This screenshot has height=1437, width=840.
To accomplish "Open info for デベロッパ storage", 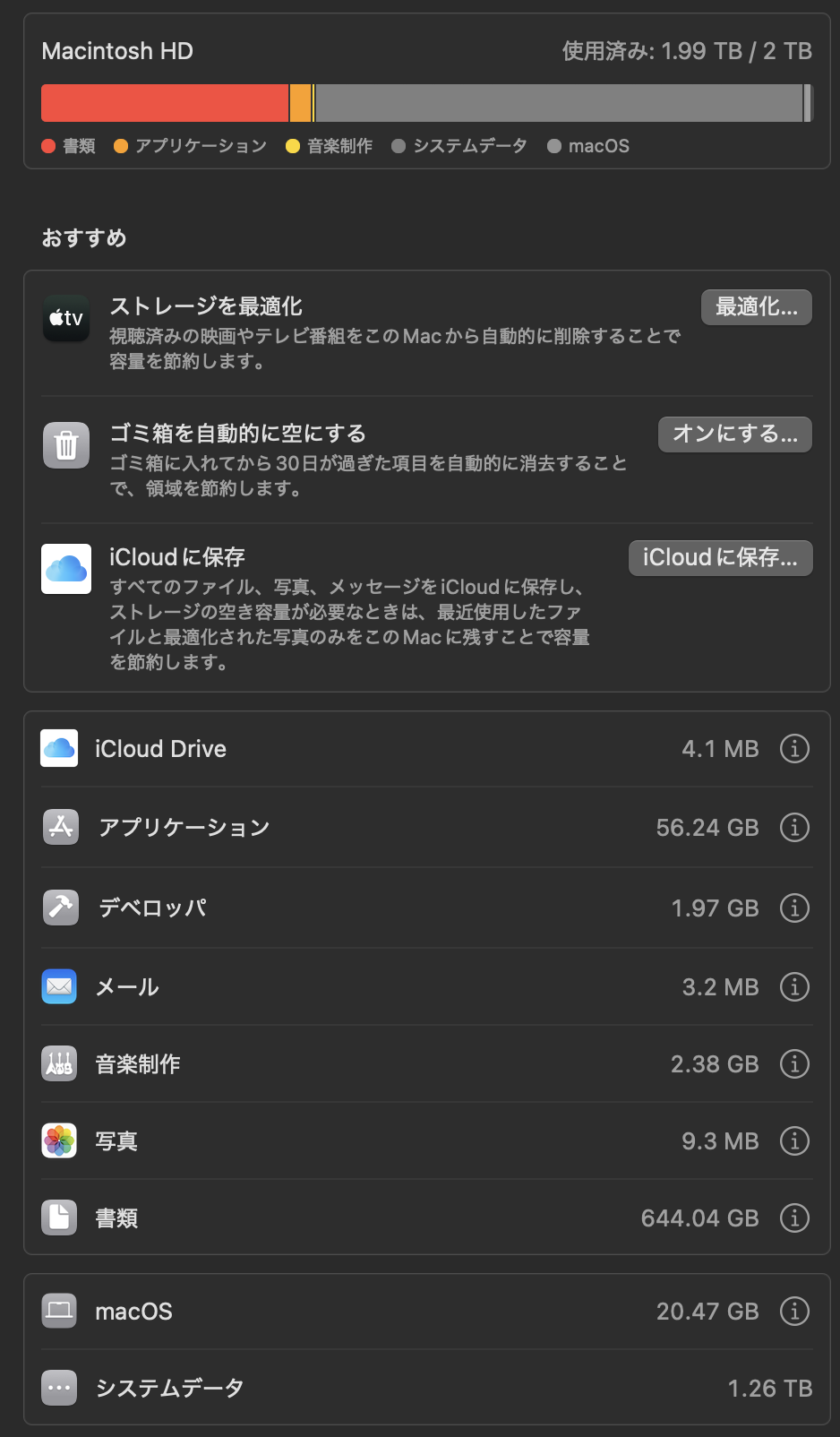I will pos(794,908).
